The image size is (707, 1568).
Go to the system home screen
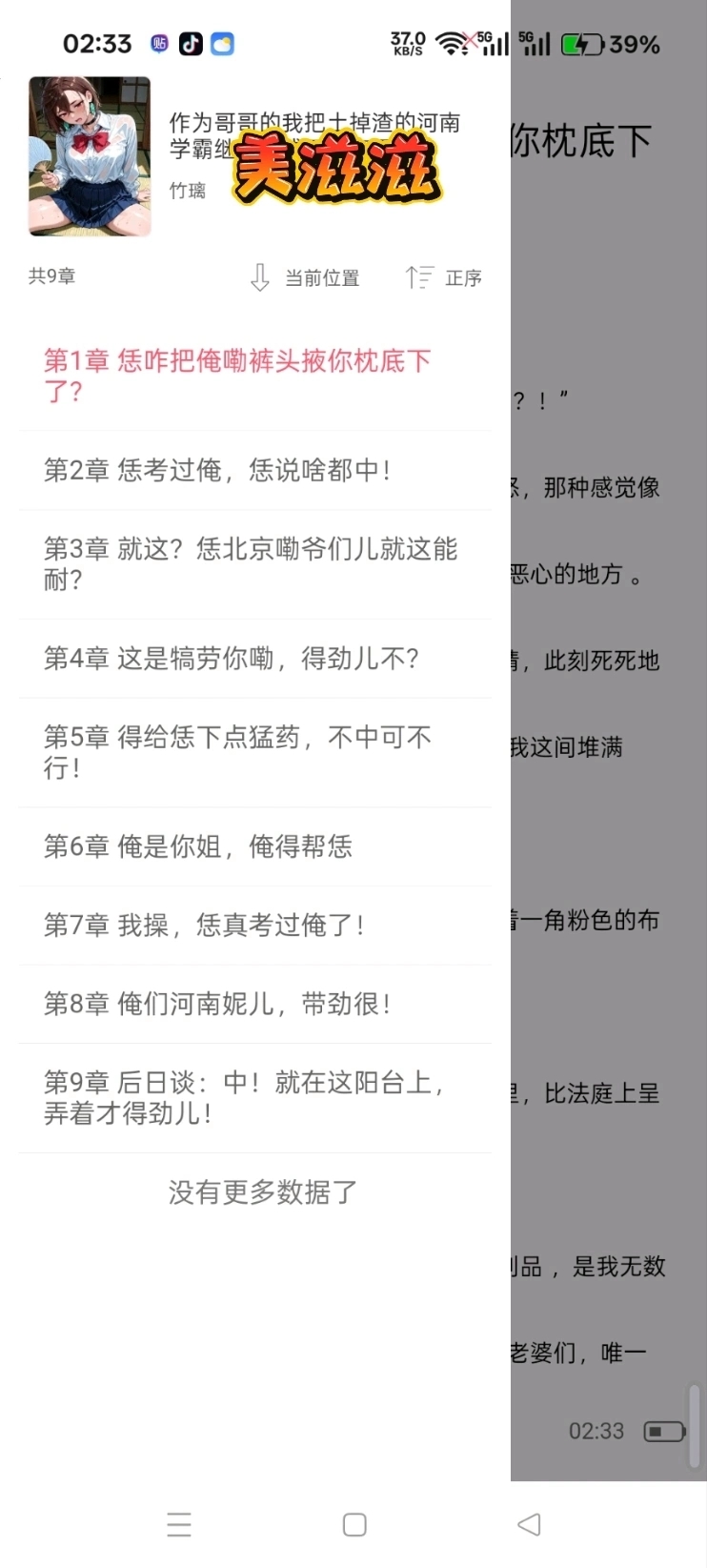(x=354, y=1524)
